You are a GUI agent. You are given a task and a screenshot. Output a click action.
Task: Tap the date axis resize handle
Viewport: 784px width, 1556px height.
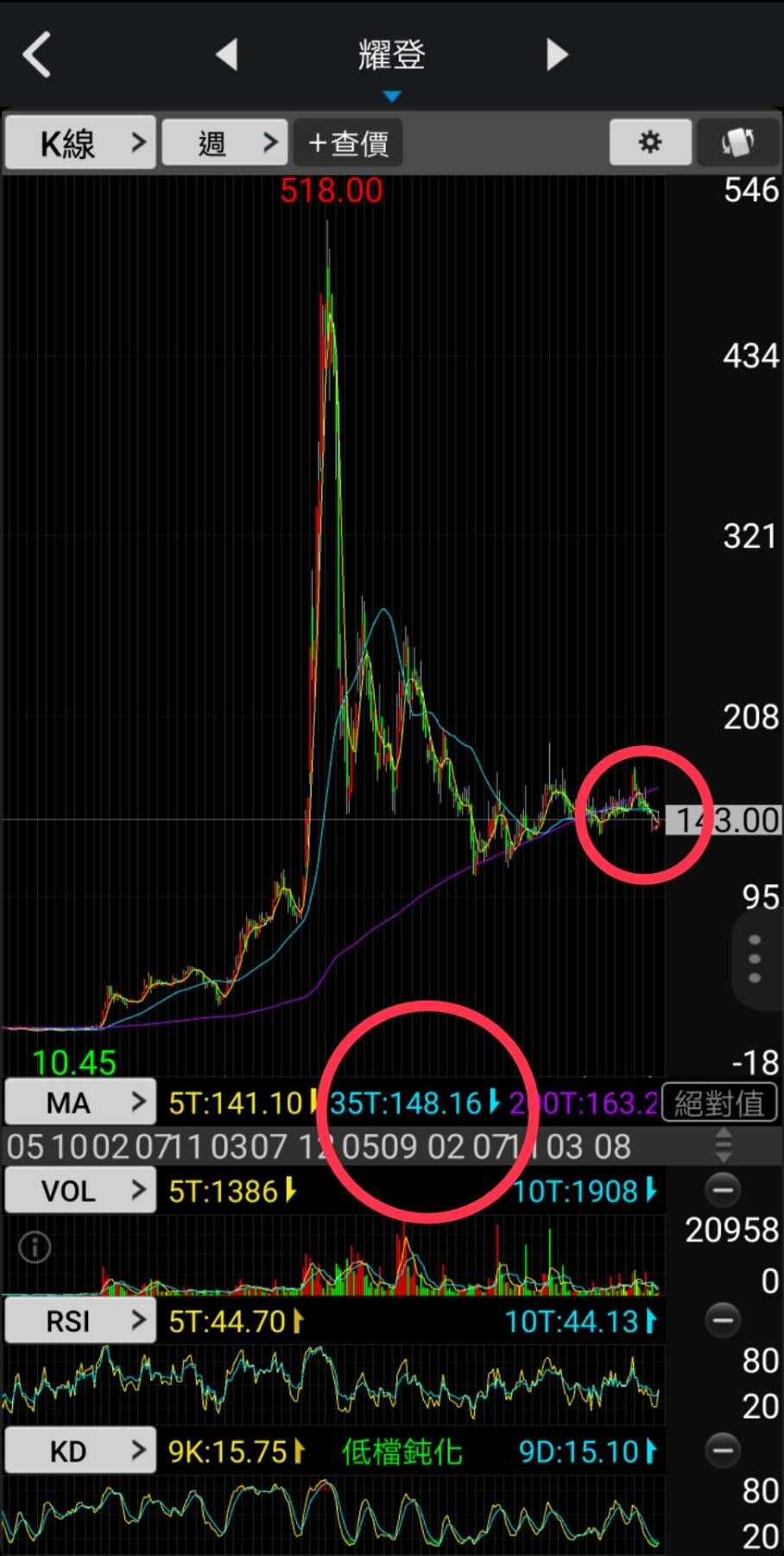[x=724, y=1145]
